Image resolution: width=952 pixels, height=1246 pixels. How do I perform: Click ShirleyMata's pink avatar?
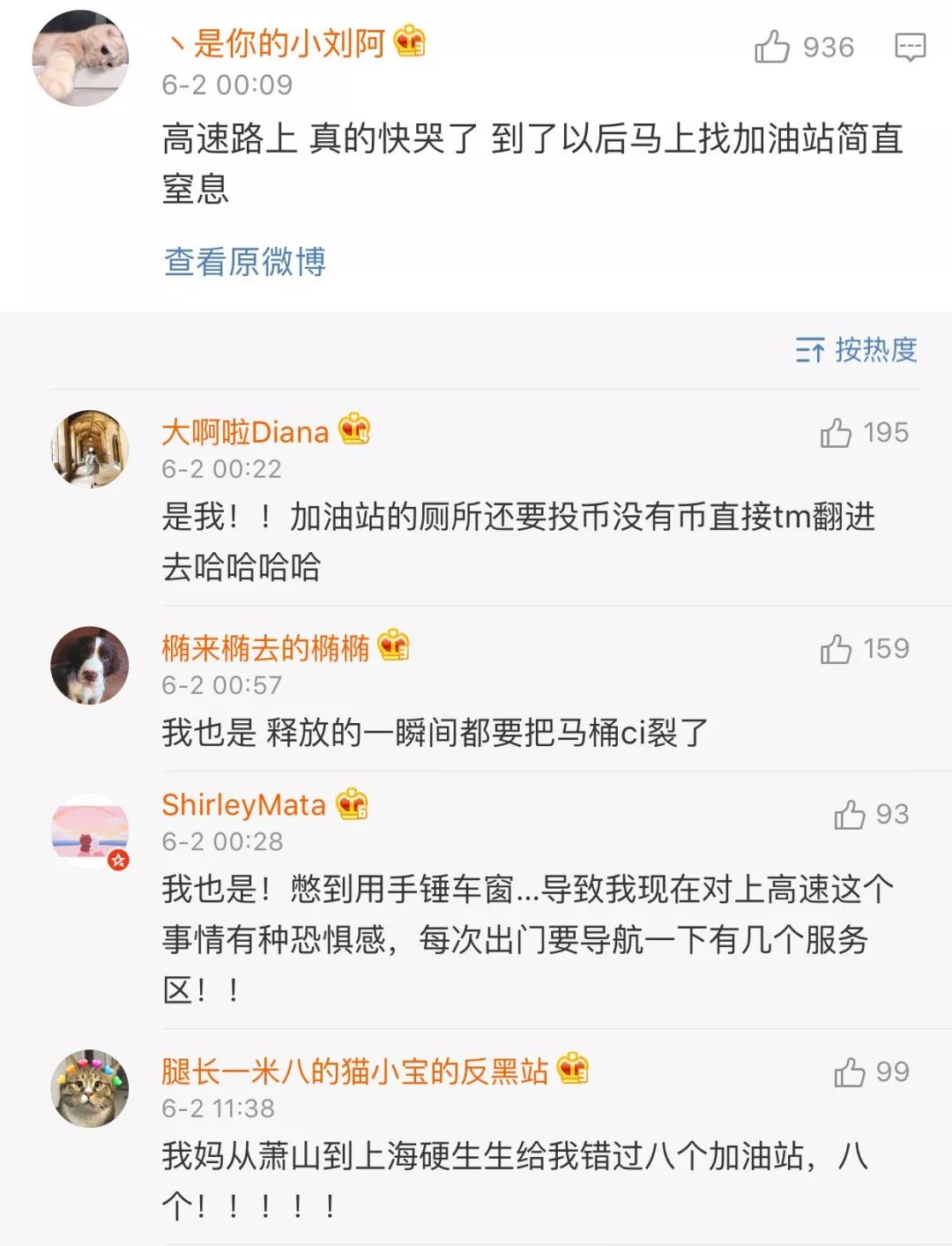[88, 826]
